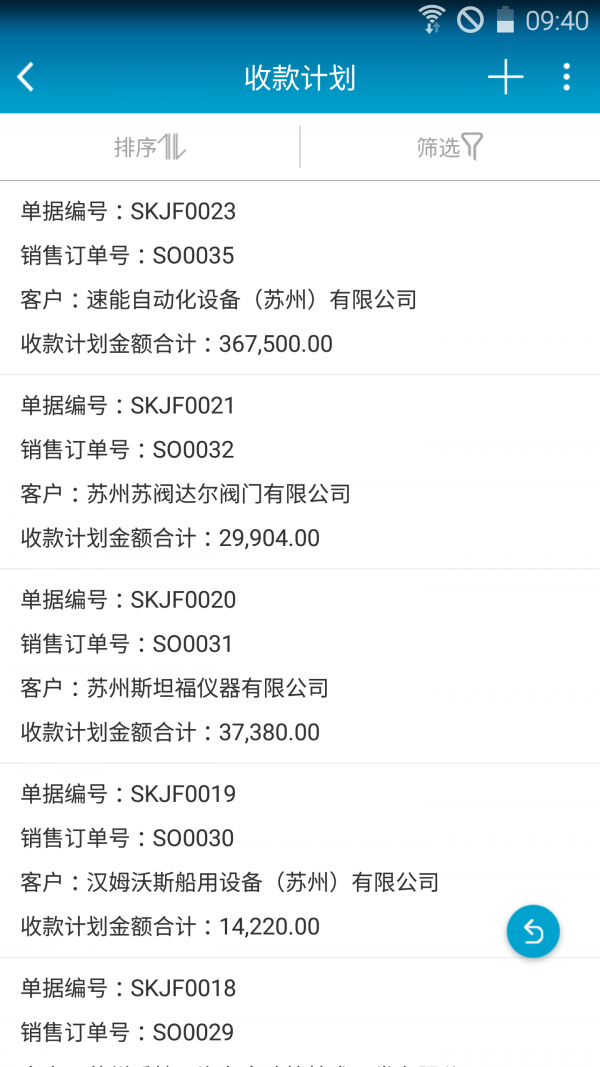
Task: Add a new 收款计划 entry
Action: [x=506, y=77]
